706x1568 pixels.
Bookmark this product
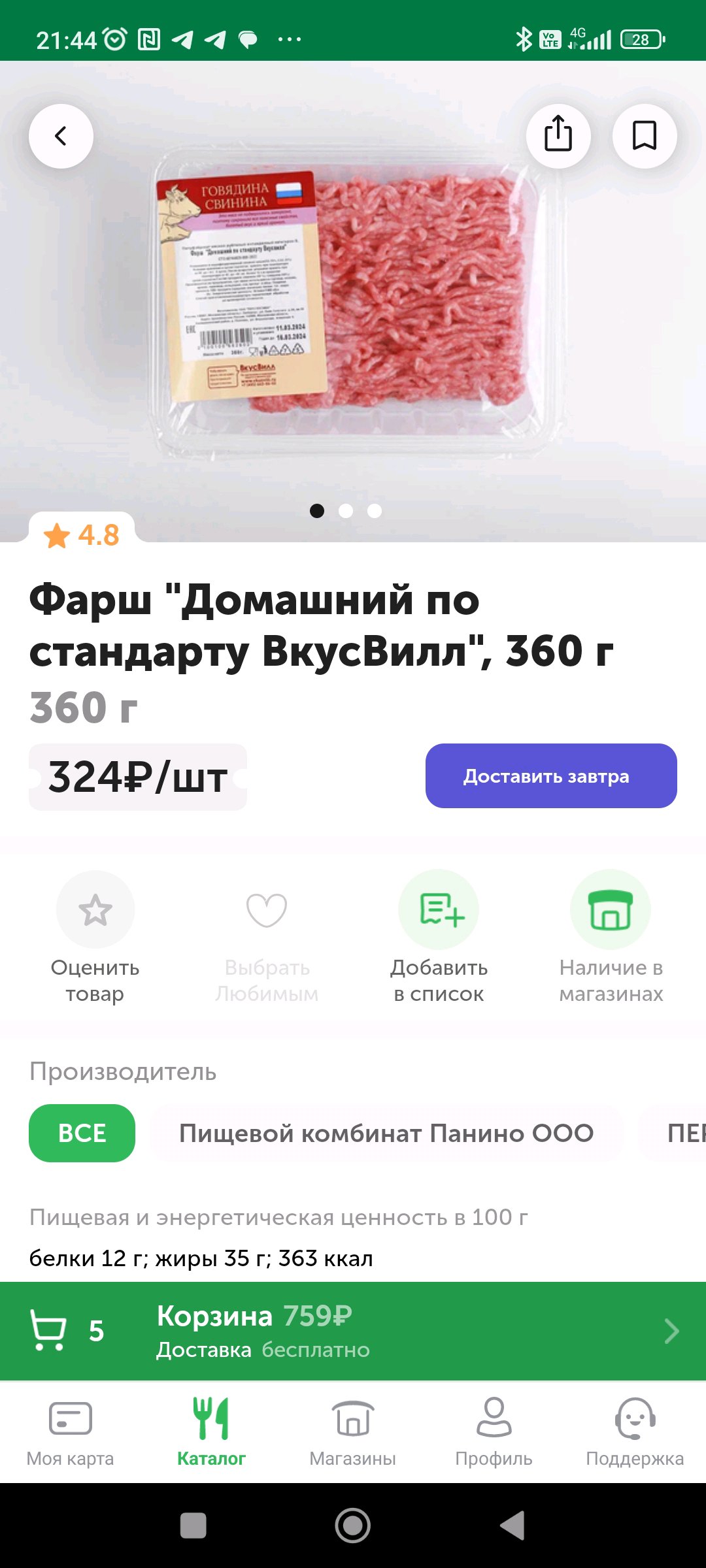pyautogui.click(x=645, y=136)
